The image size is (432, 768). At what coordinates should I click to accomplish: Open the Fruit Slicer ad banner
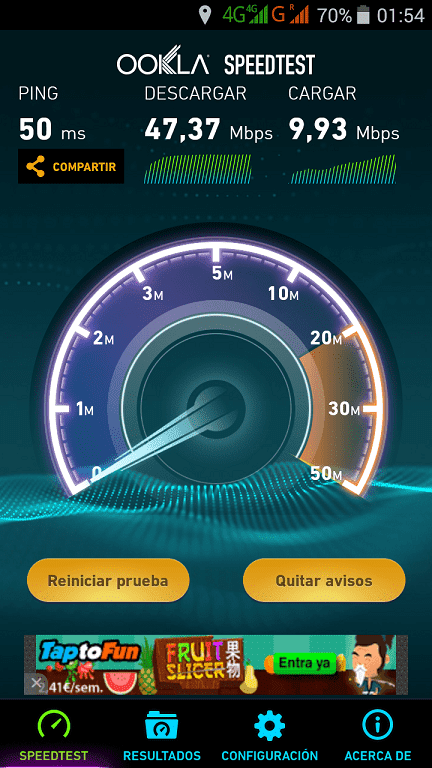tap(216, 665)
